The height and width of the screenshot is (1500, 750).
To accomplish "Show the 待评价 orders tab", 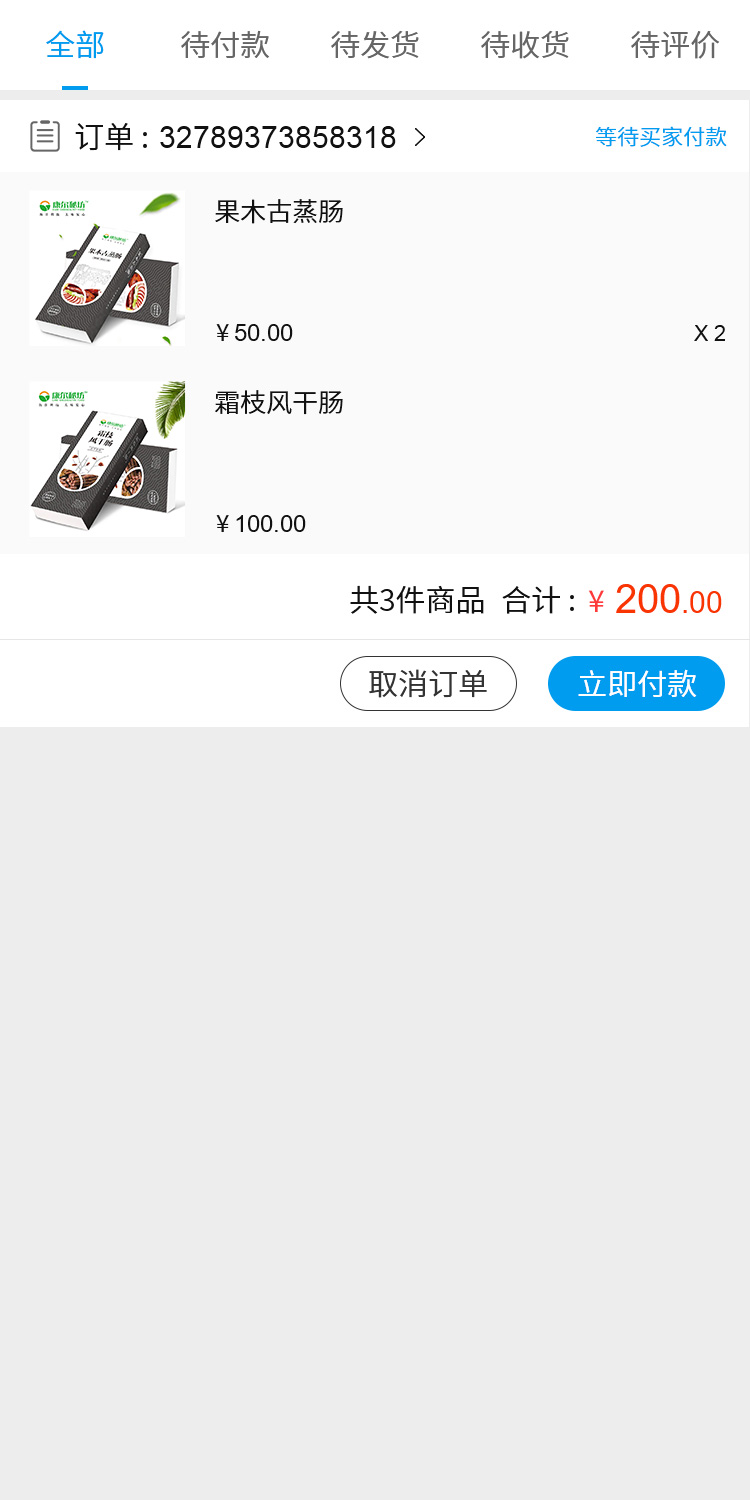I will 675,45.
